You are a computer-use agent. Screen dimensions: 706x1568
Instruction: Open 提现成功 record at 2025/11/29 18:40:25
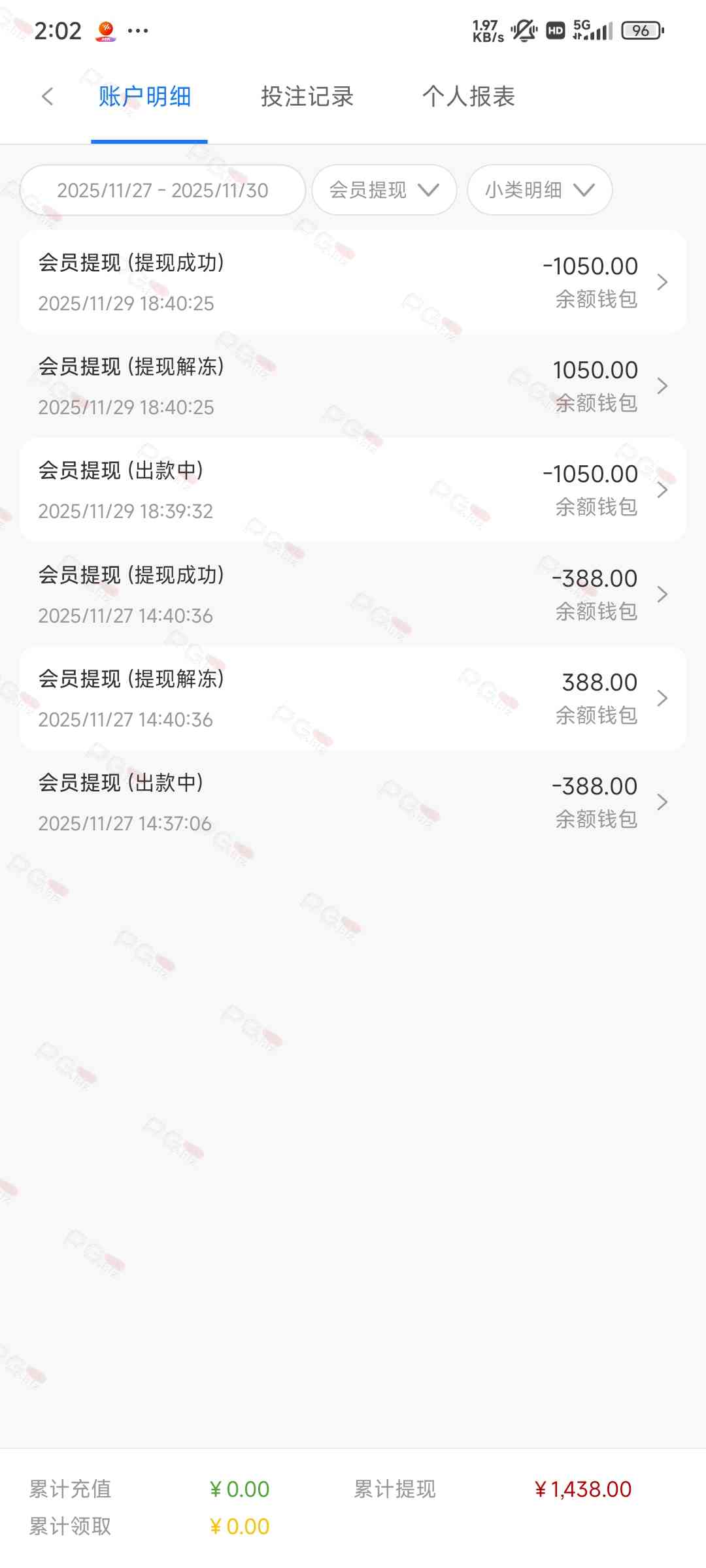coord(353,282)
